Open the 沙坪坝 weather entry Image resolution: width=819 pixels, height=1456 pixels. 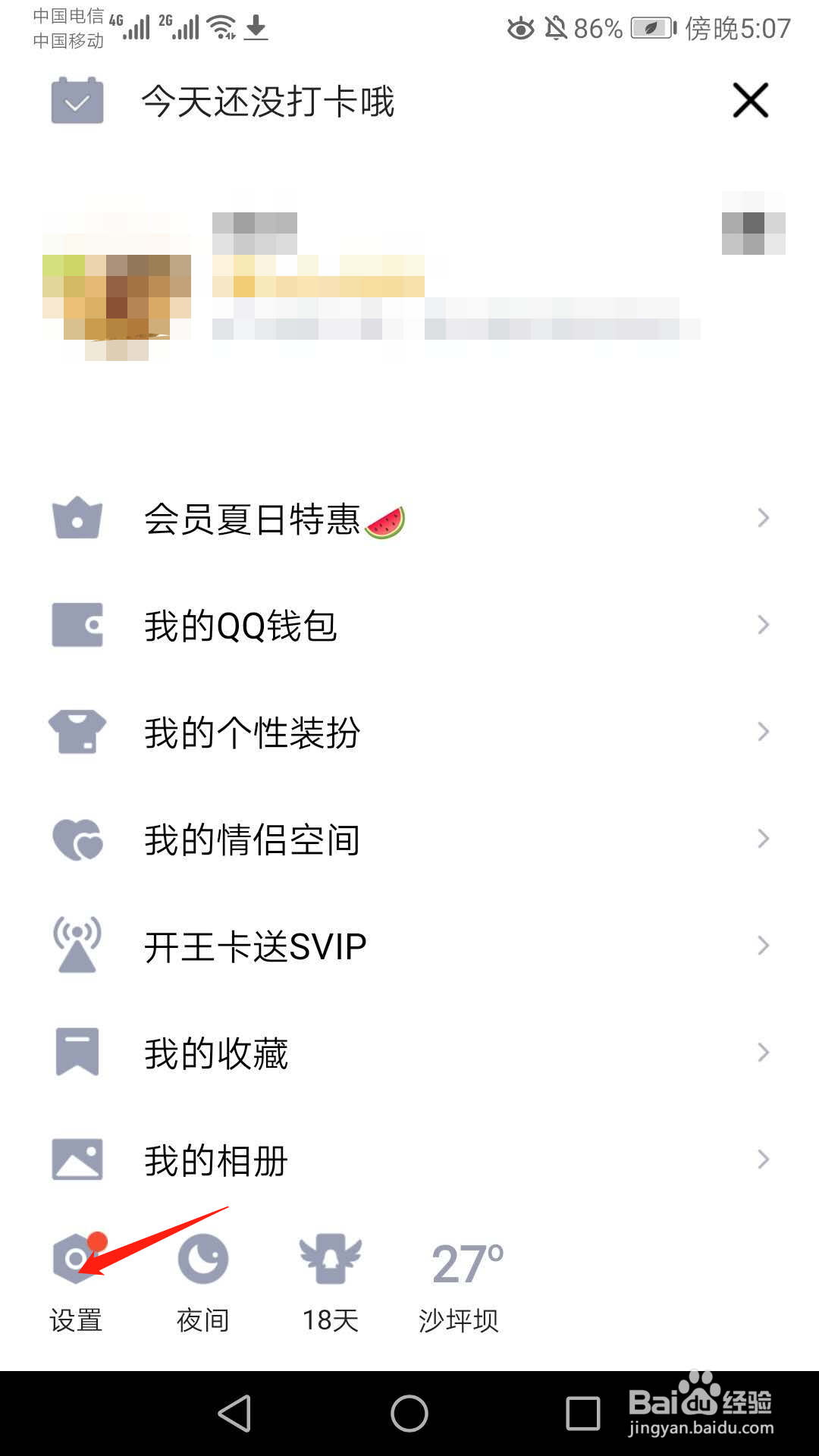click(x=459, y=1319)
